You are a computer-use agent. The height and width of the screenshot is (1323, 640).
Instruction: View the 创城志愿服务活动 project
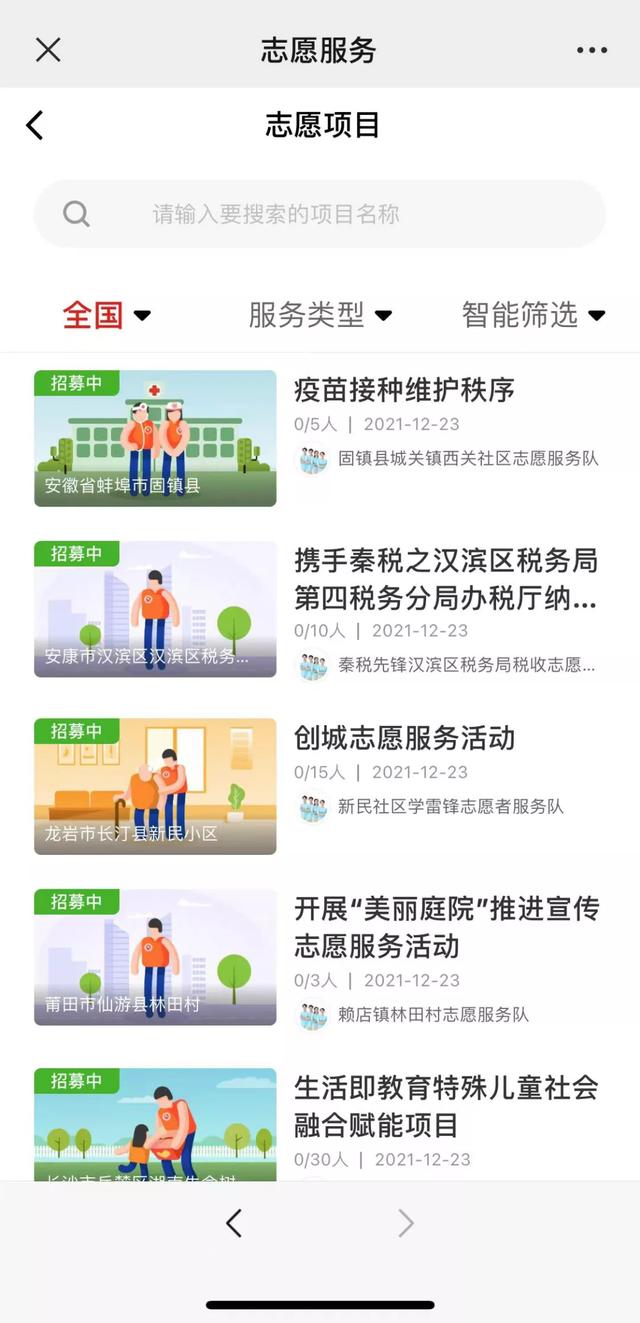tap(320, 786)
